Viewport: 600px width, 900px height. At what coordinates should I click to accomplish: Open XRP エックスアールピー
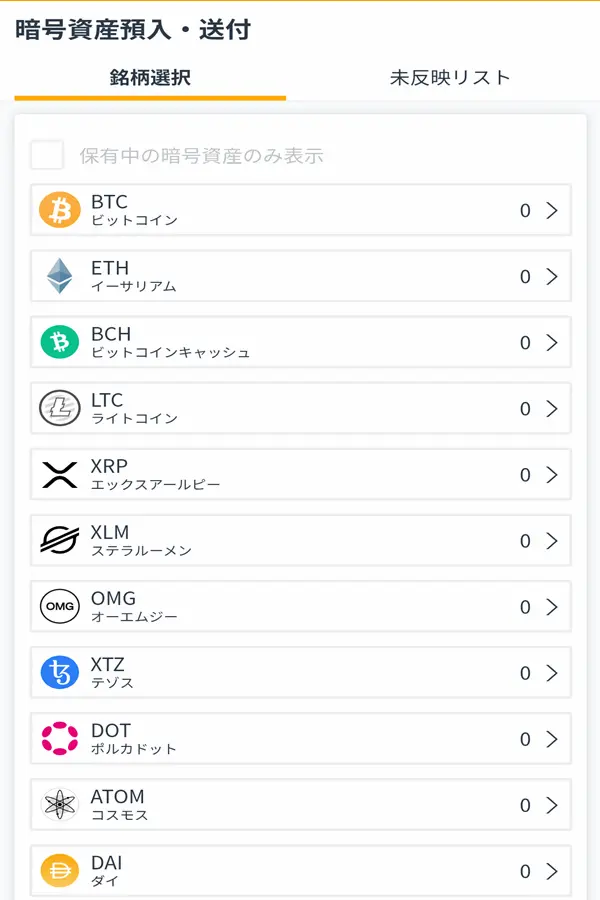pyautogui.click(x=300, y=475)
